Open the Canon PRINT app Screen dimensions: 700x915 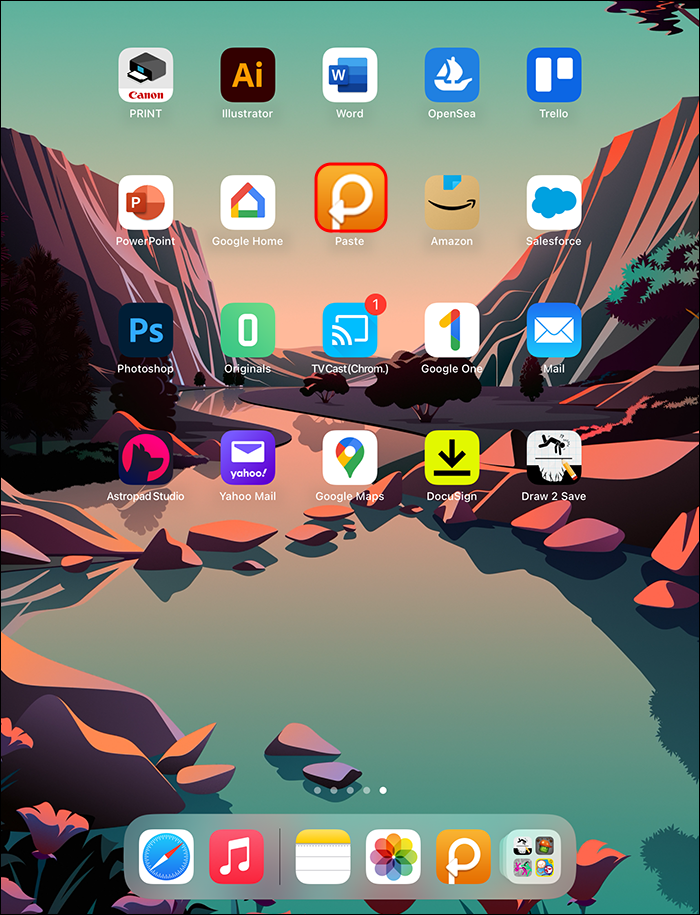(146, 75)
